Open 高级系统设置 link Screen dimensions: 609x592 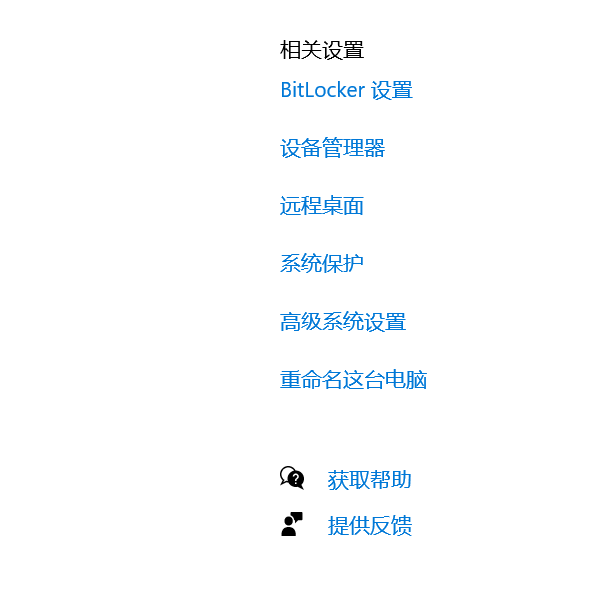pyautogui.click(x=342, y=323)
